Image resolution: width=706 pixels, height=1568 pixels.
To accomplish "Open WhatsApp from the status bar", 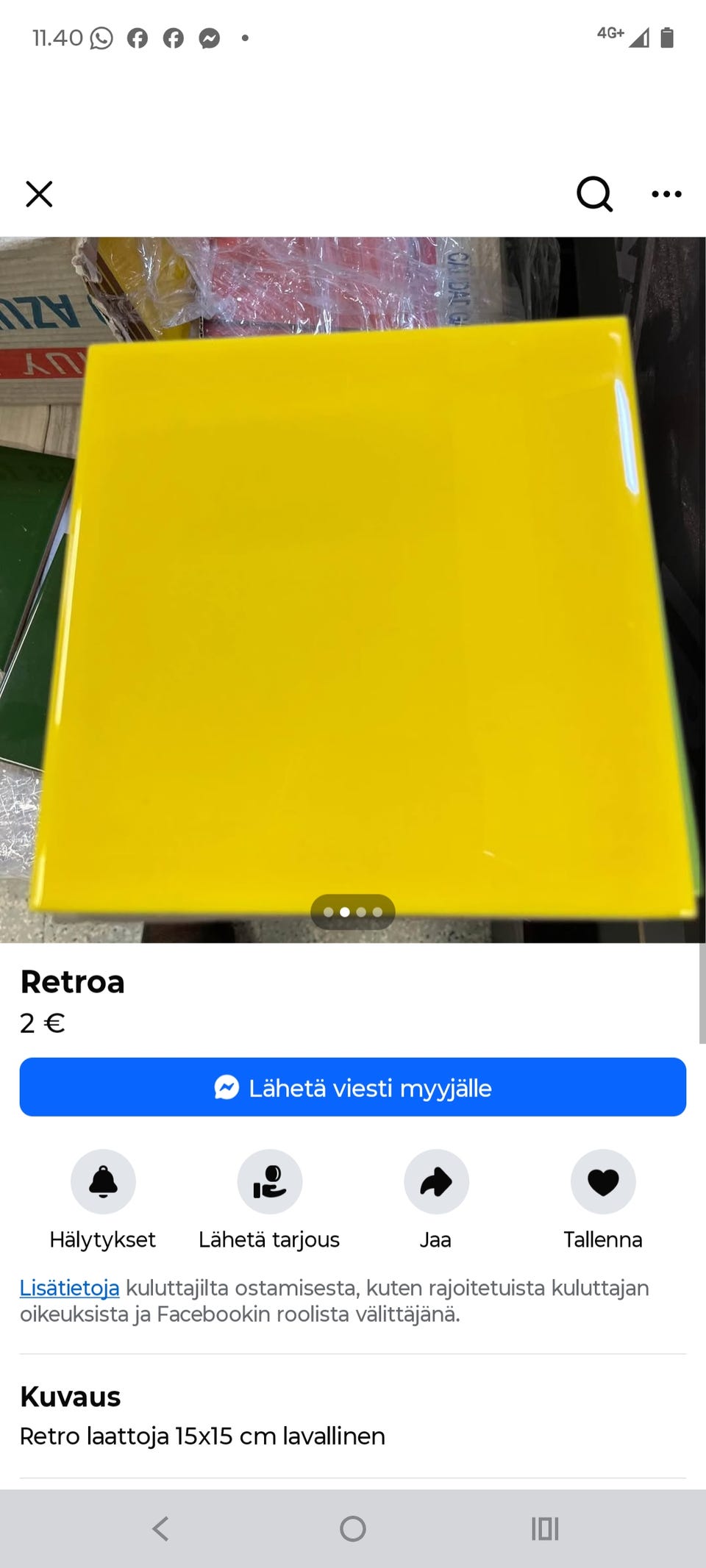I will point(101,37).
